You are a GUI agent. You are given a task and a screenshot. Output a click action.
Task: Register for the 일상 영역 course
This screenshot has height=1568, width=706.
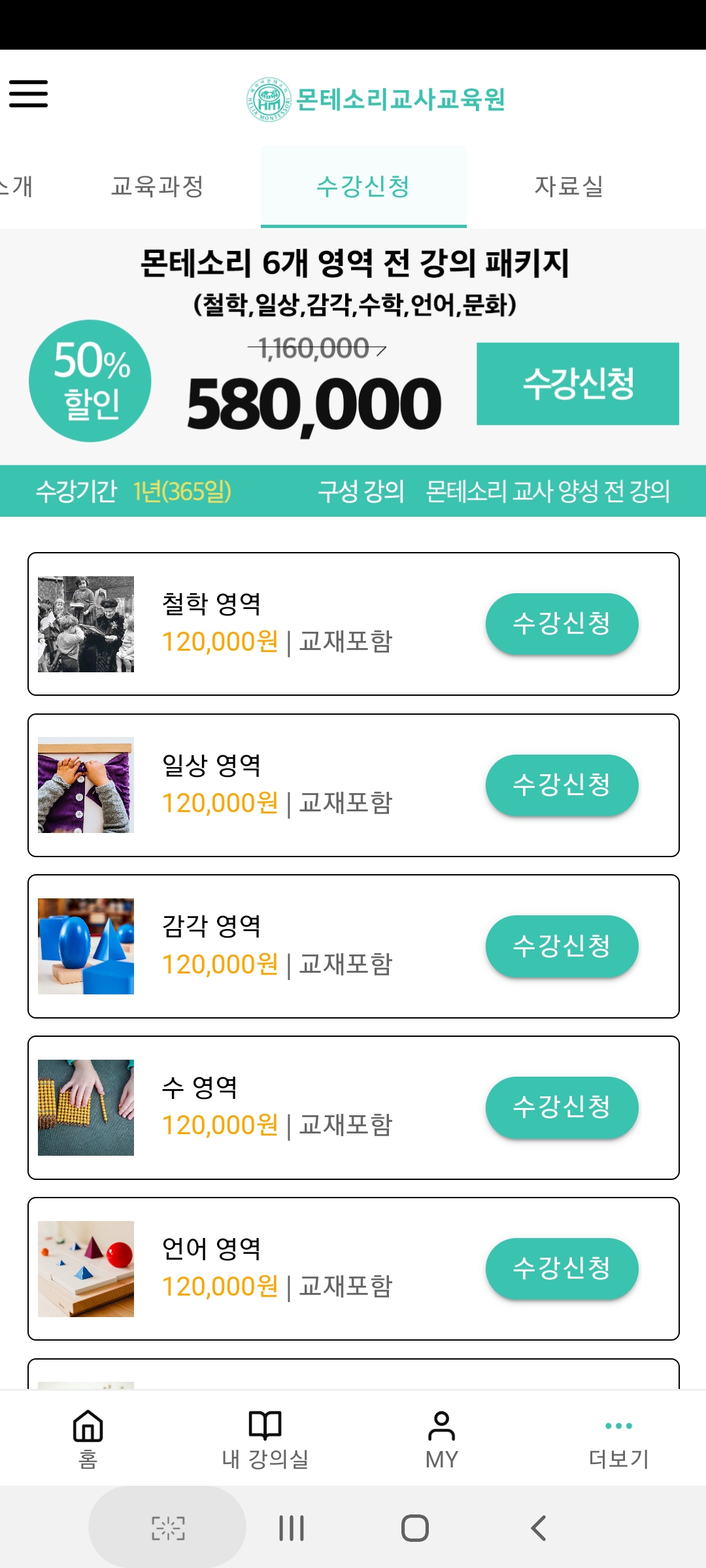(562, 785)
